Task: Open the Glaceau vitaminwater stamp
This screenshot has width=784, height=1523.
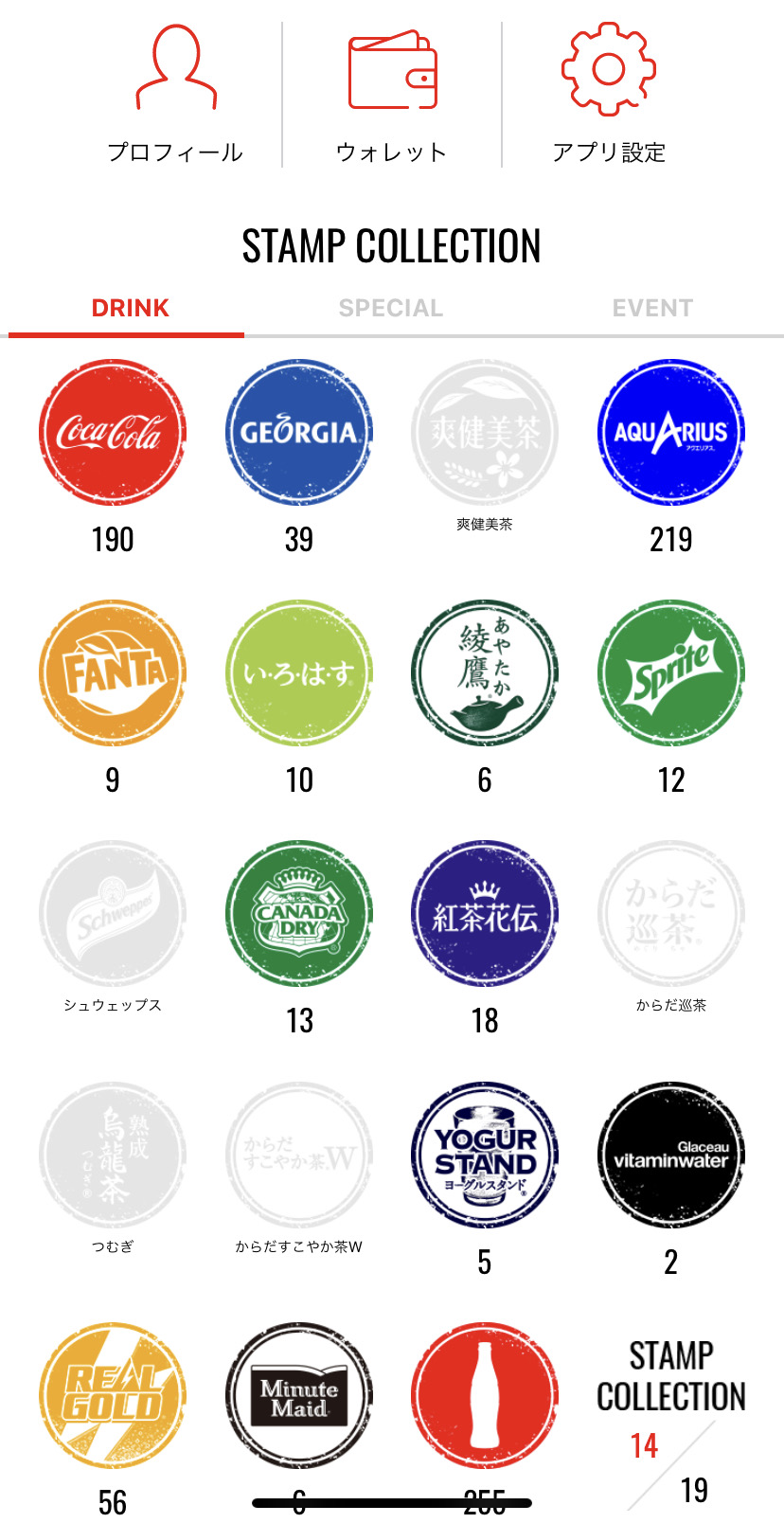Action: point(670,1156)
